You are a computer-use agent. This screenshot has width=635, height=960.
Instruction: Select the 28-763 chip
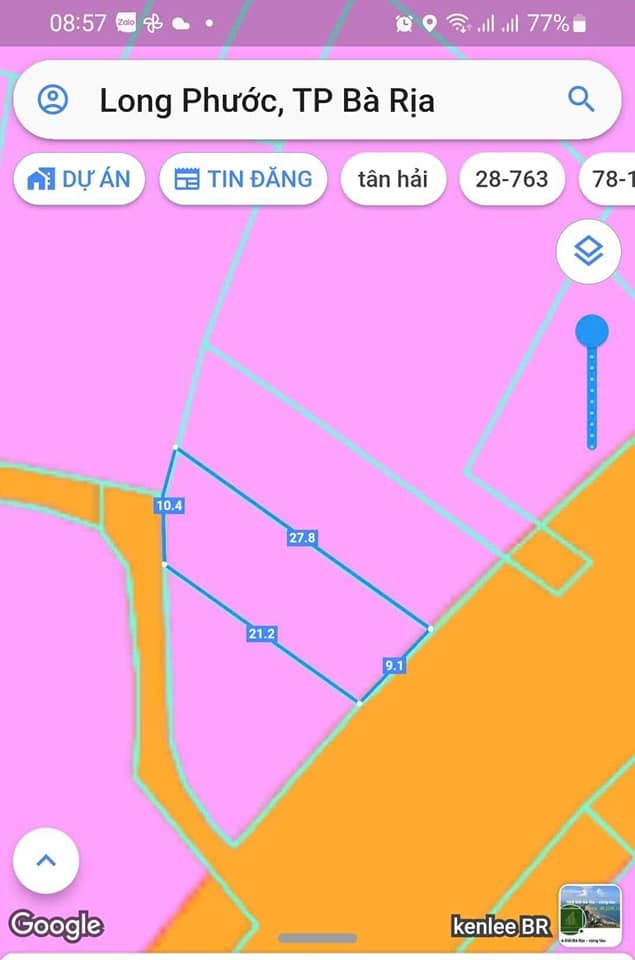tap(512, 179)
